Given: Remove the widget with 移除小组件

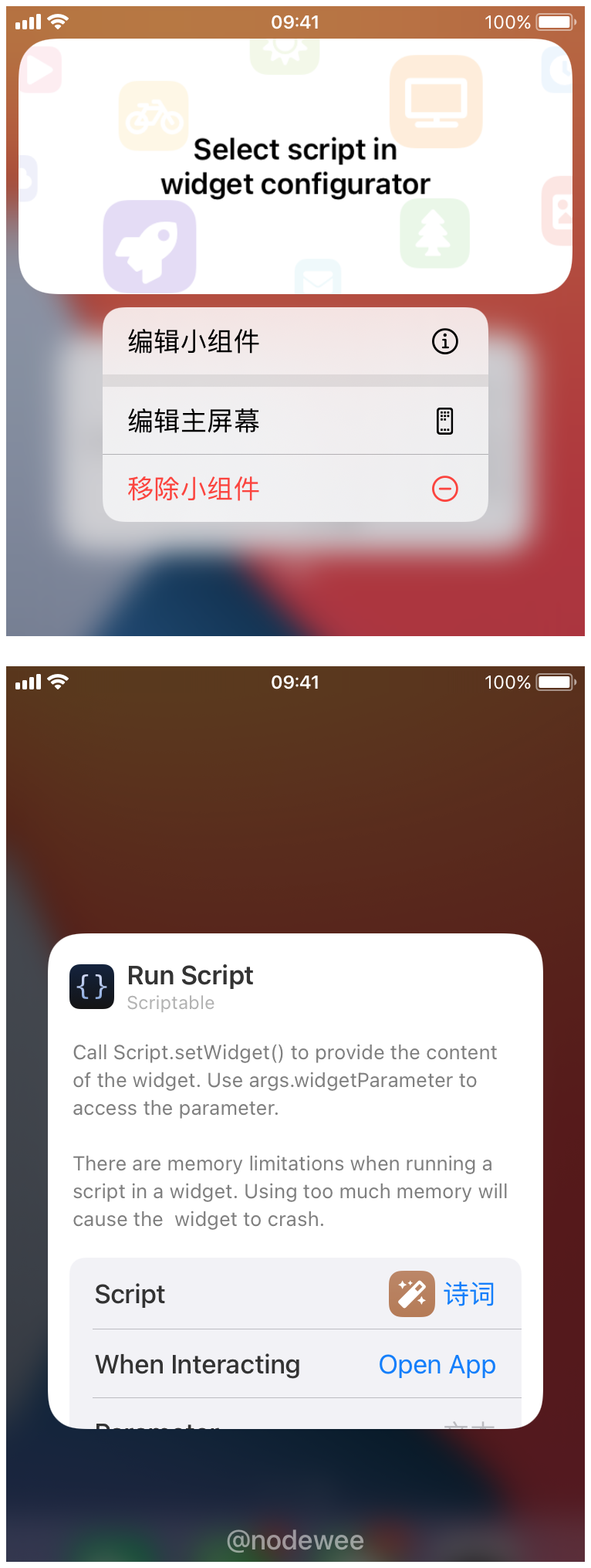Looking at the screenshot, I should pos(295,489).
